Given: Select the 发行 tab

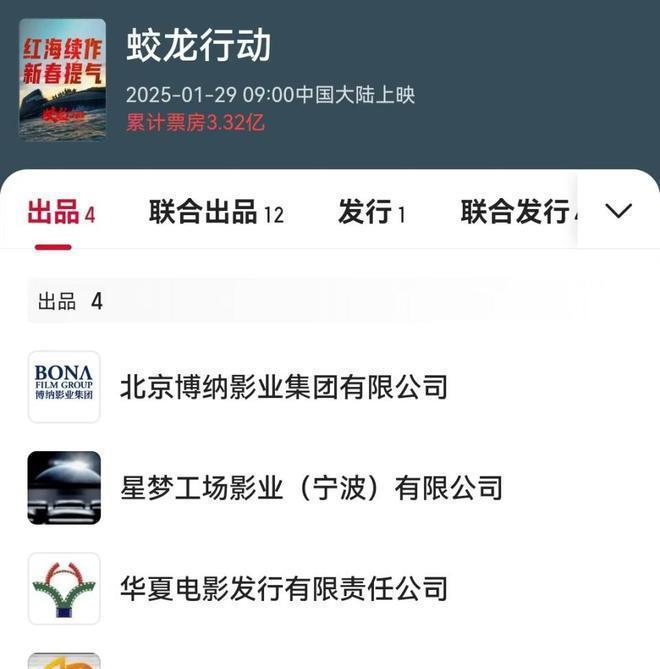Looking at the screenshot, I should point(371,213).
